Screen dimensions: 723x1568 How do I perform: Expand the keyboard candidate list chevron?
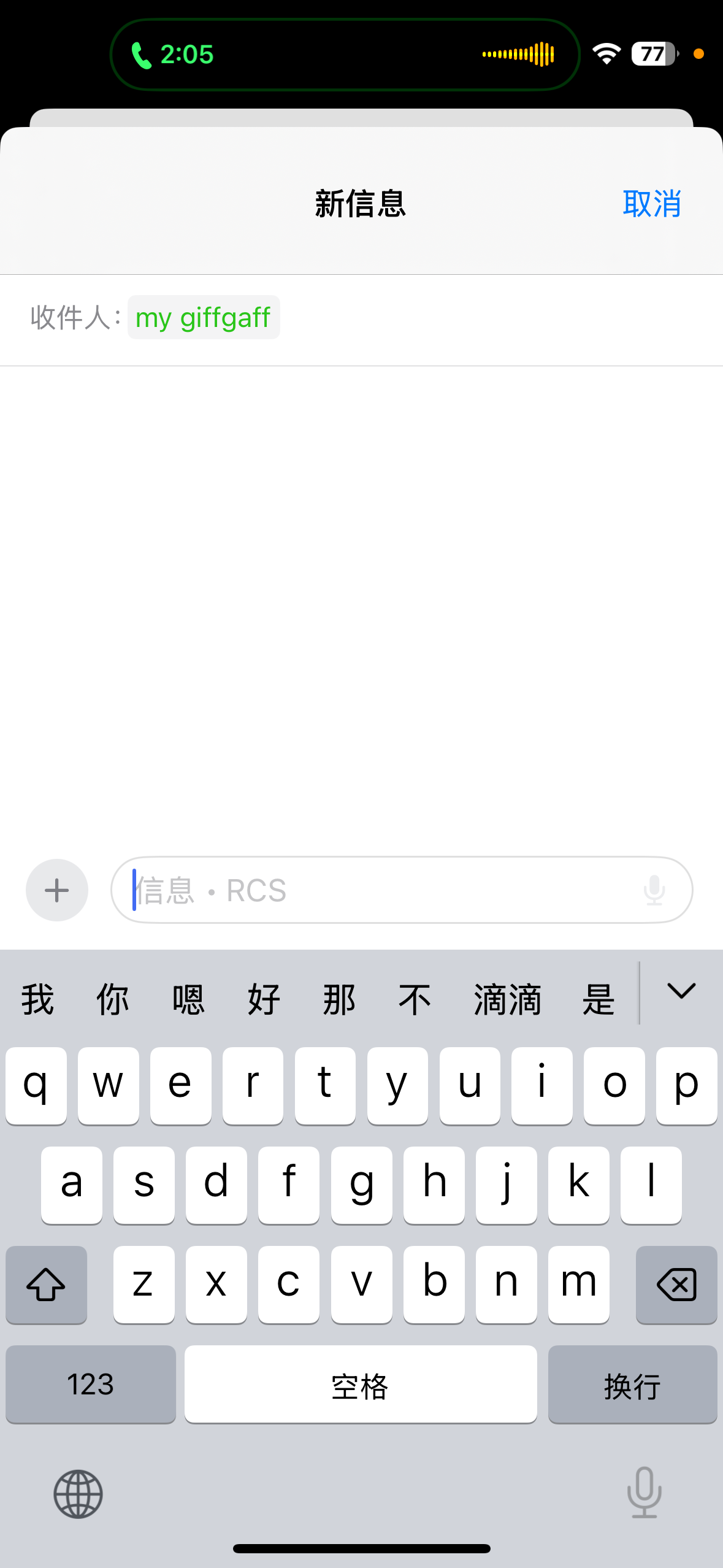(681, 992)
